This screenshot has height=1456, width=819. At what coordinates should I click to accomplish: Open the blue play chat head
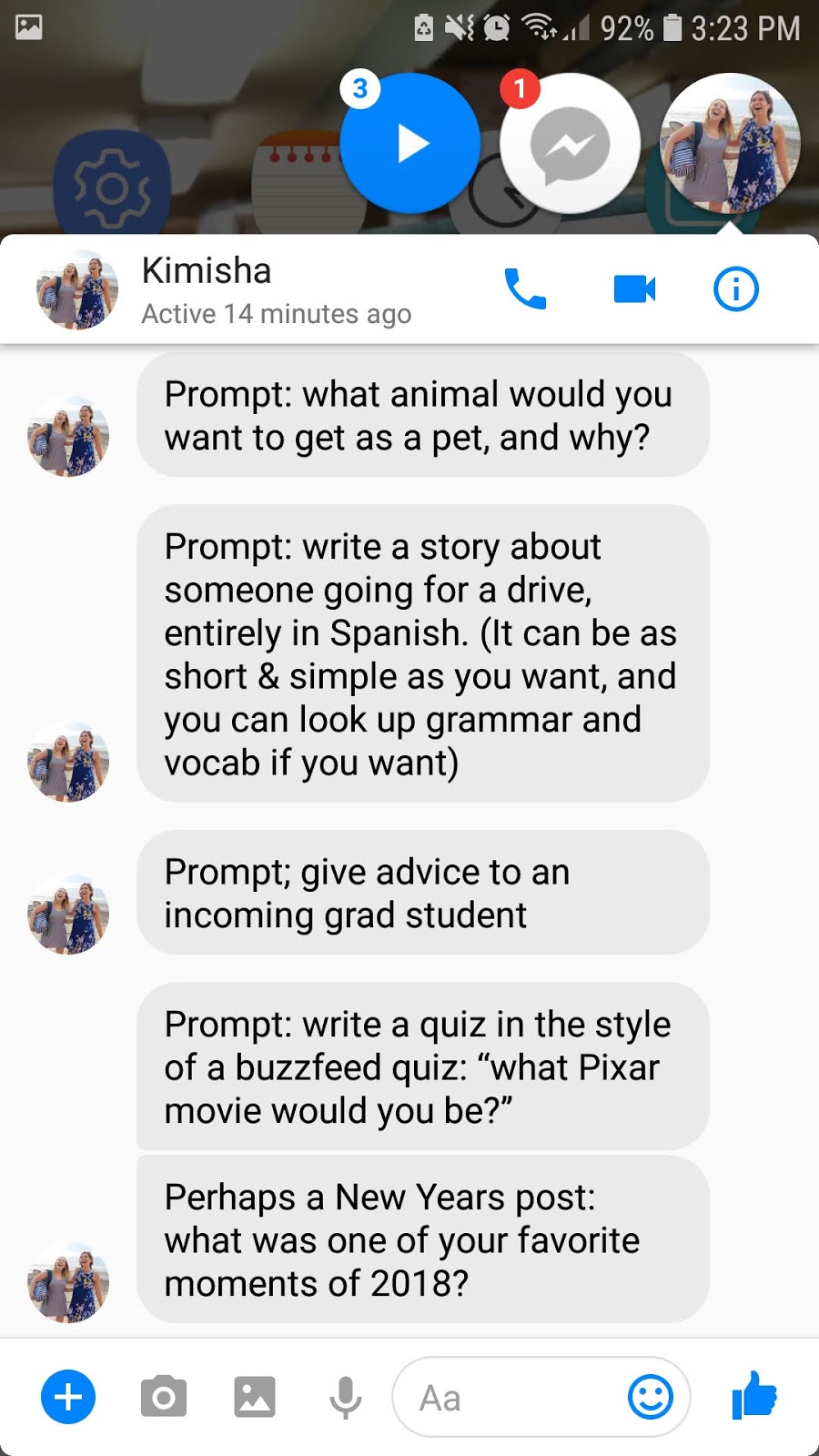(x=410, y=144)
